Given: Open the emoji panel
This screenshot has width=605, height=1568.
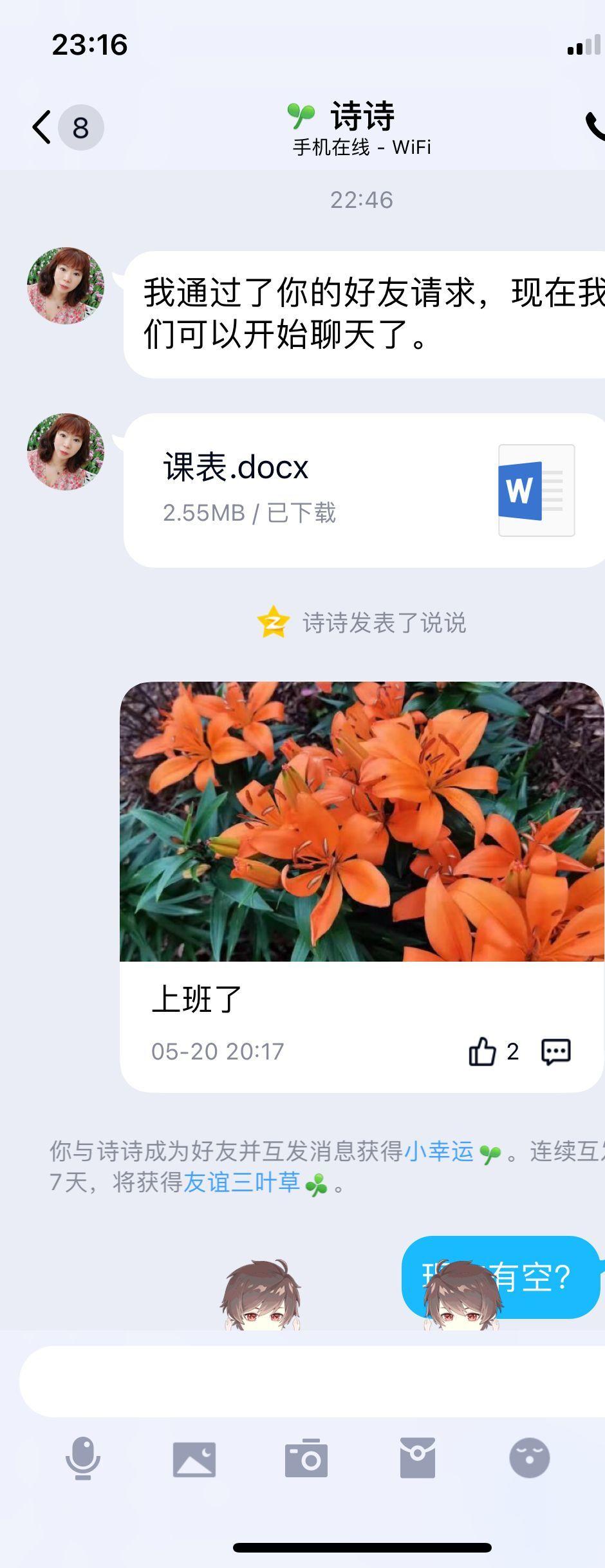Looking at the screenshot, I should coord(529,1458).
